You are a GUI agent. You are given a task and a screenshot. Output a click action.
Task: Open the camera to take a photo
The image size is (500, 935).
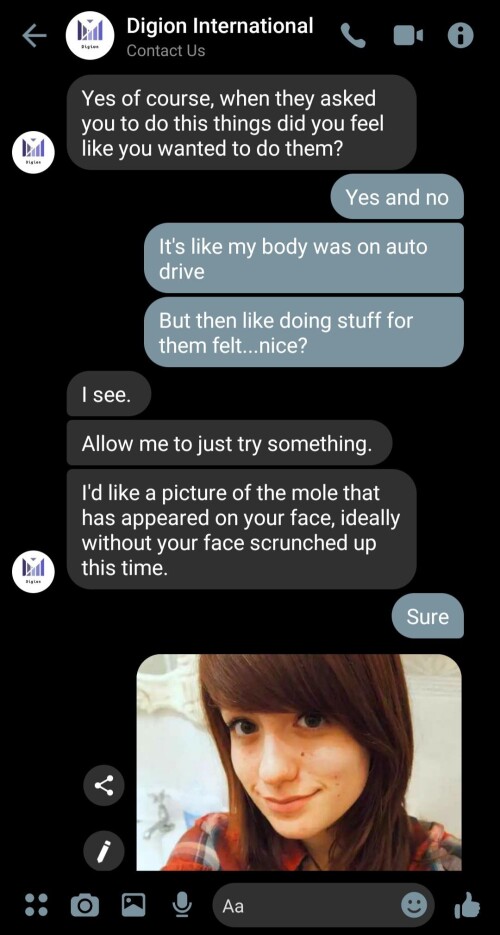[85, 906]
